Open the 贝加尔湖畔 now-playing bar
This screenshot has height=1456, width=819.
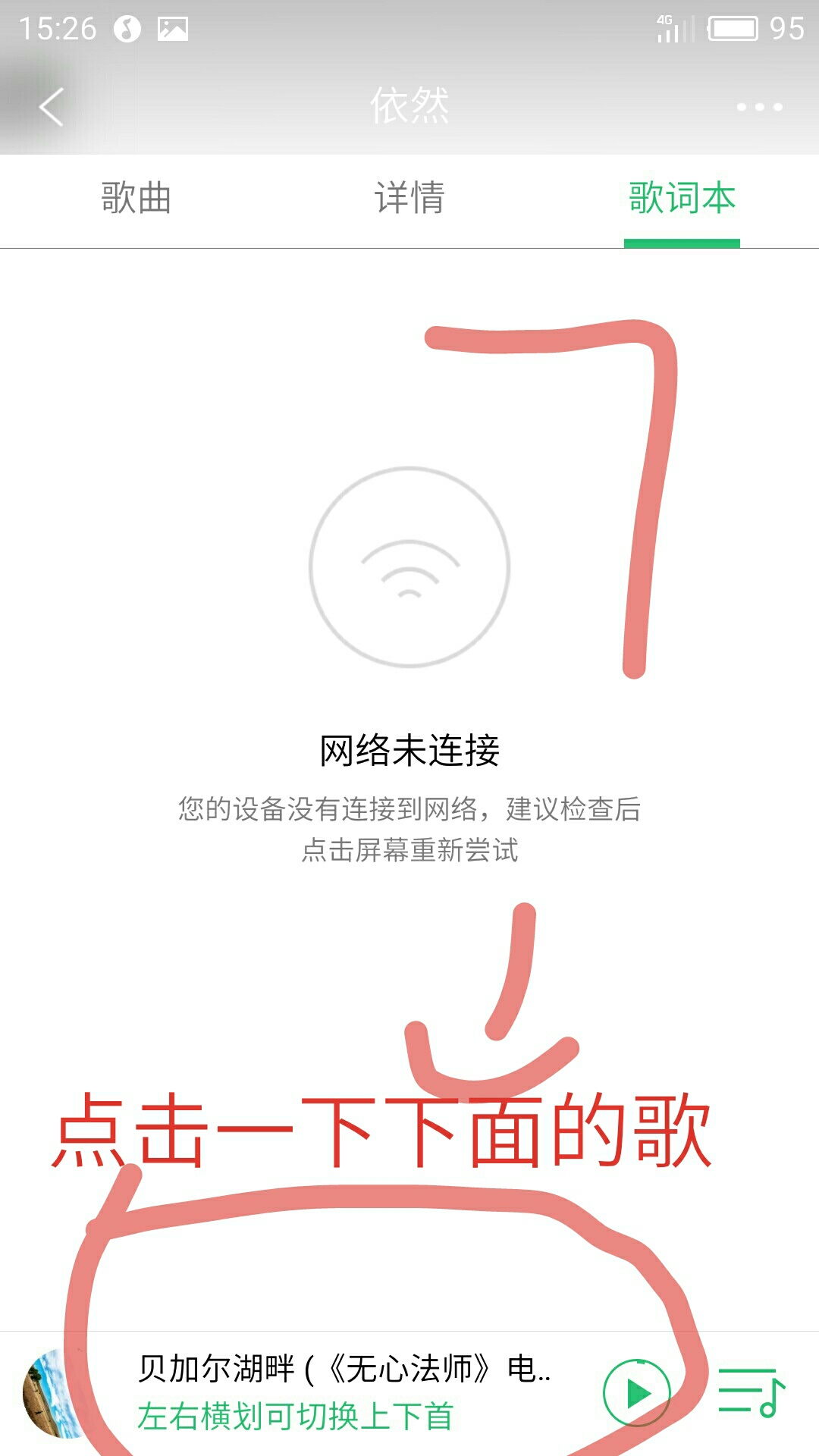coord(345,1392)
